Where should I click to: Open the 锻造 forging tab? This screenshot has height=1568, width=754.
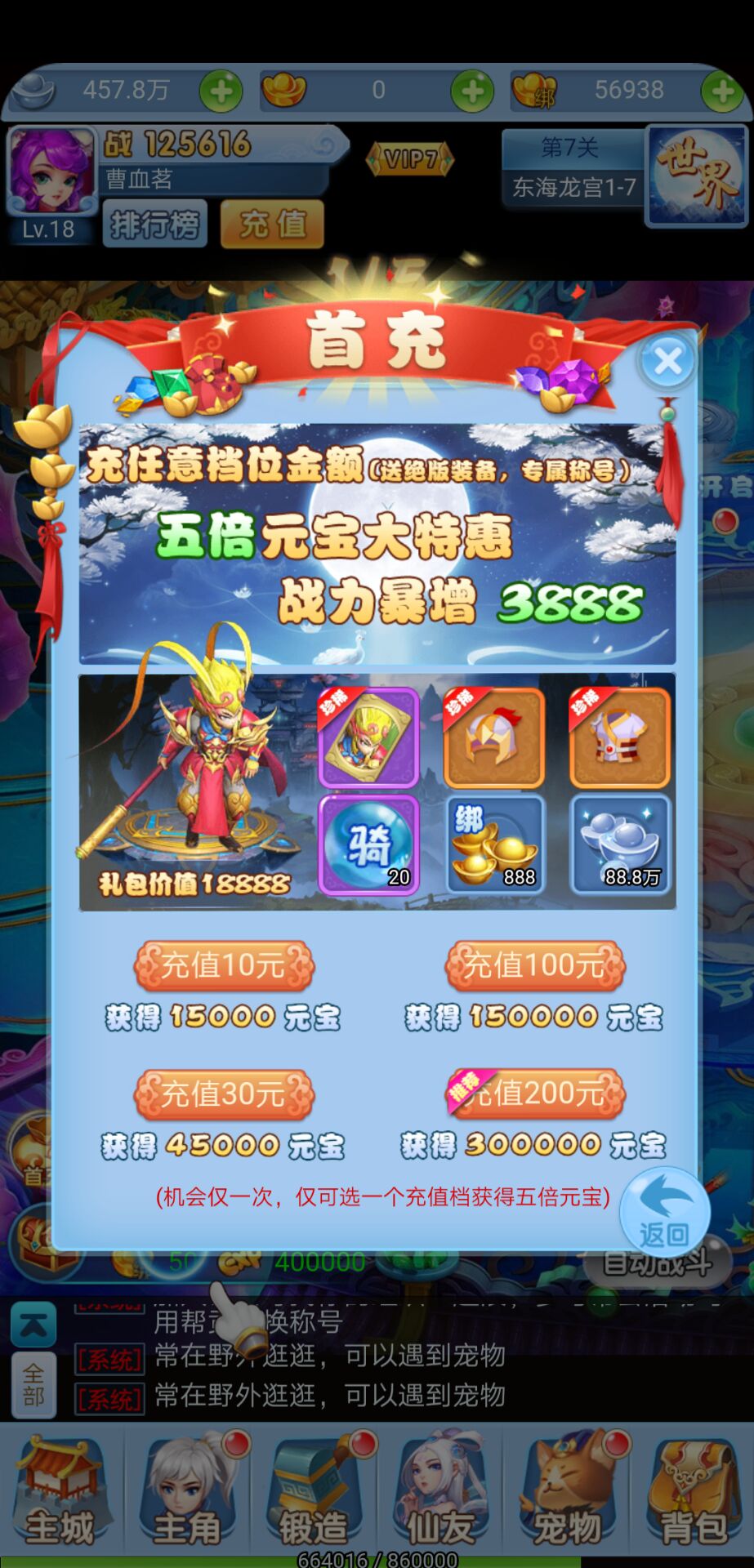coord(315,1493)
